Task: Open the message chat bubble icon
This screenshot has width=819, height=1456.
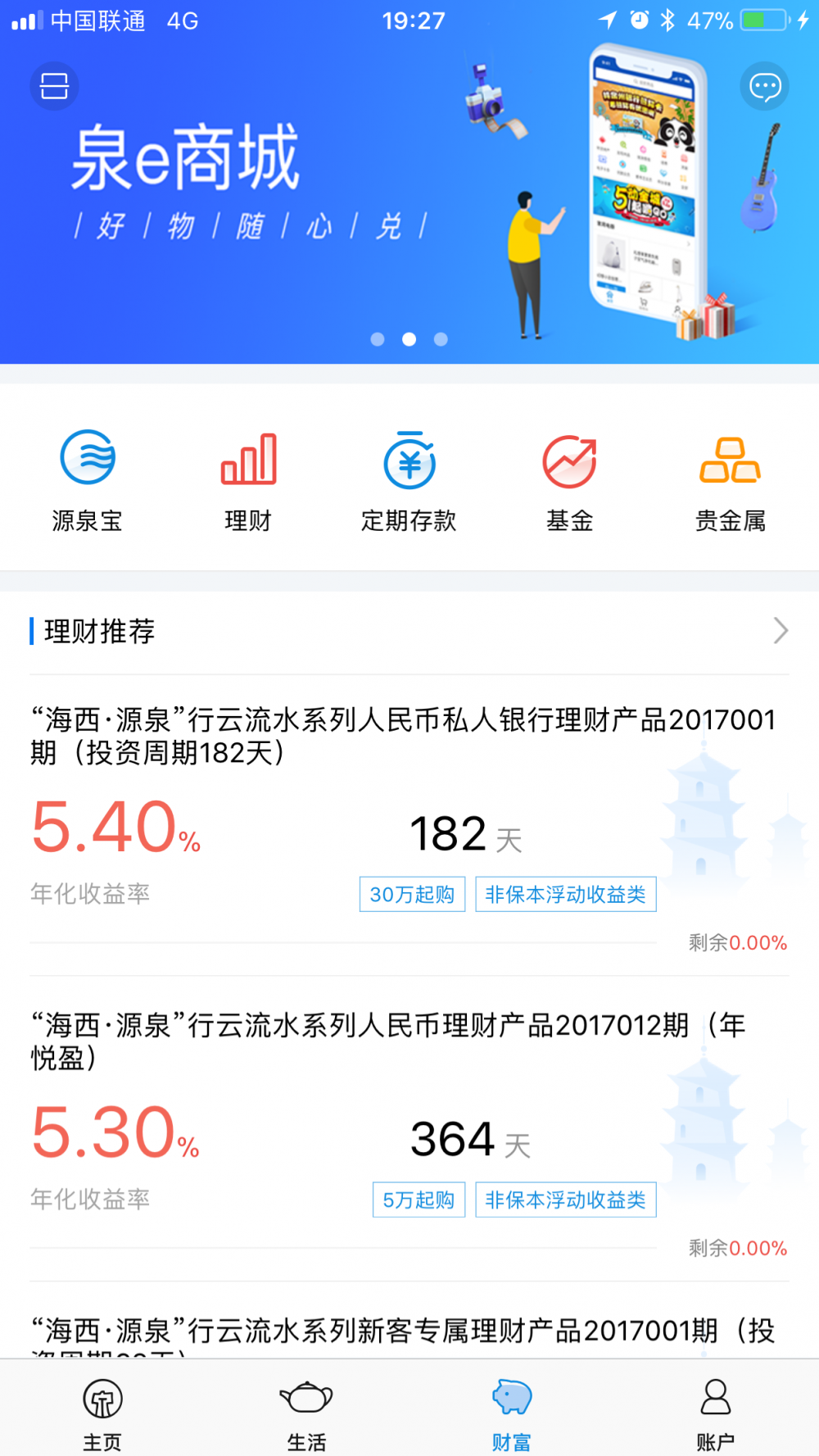Action: (x=764, y=86)
